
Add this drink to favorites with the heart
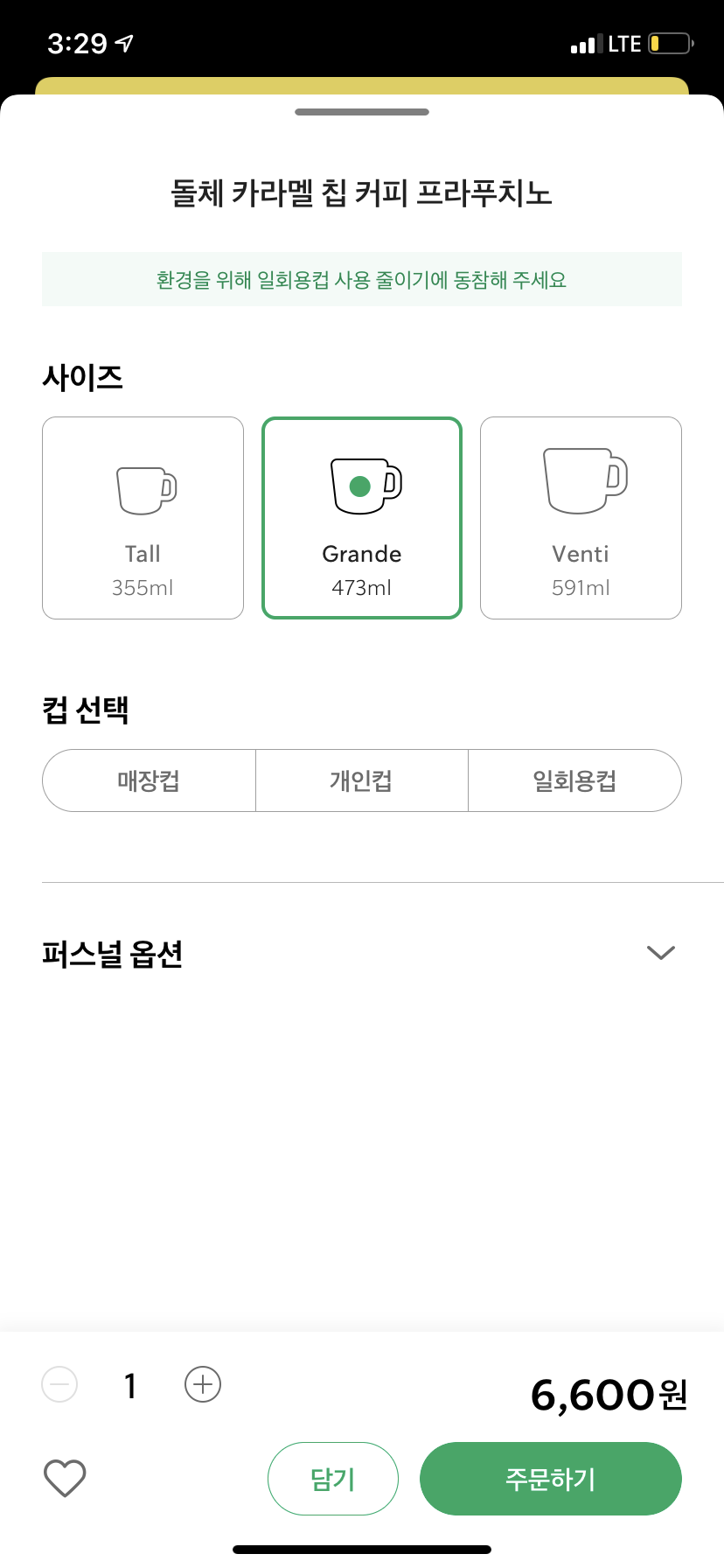pos(65,1479)
